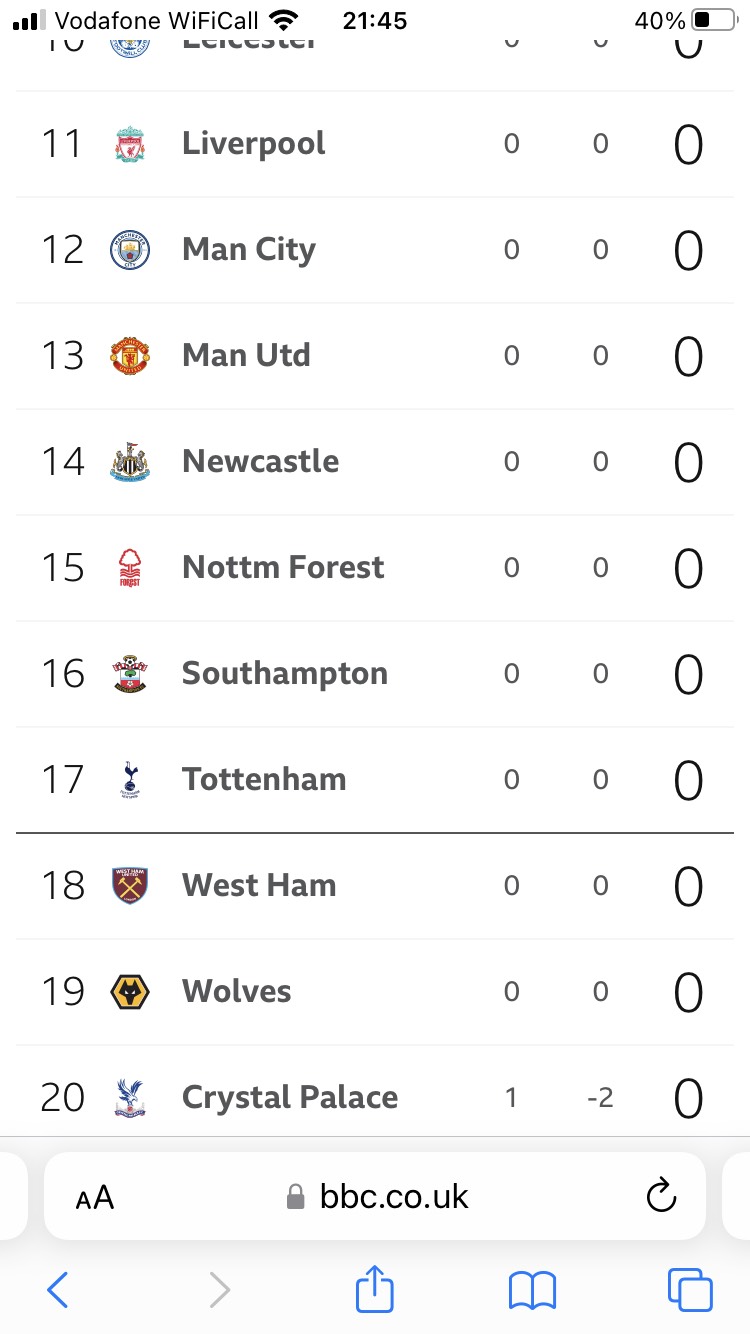
Task: Open the AA reader options menu
Action: point(95,1197)
